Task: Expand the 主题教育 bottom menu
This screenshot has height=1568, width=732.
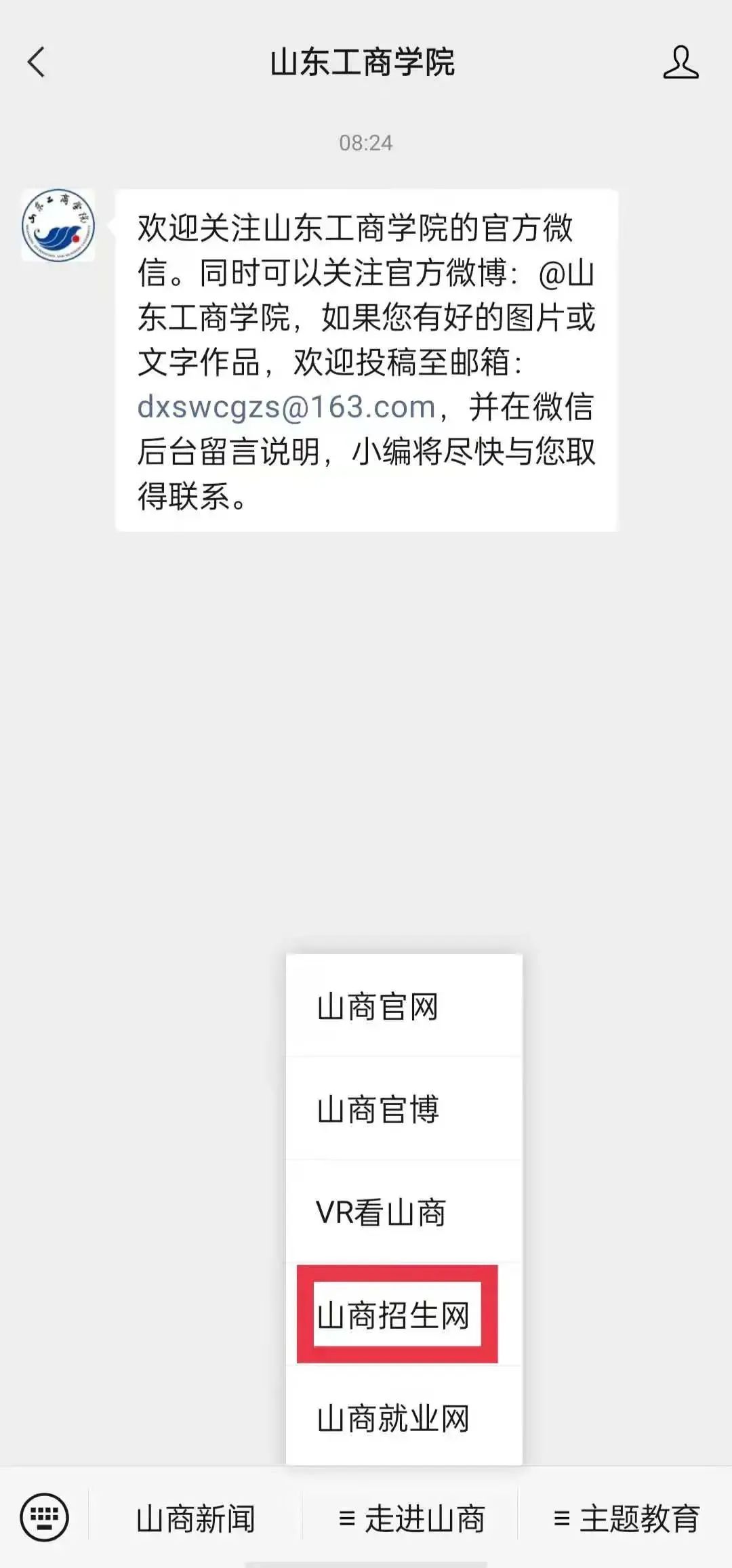Action: [626, 1518]
